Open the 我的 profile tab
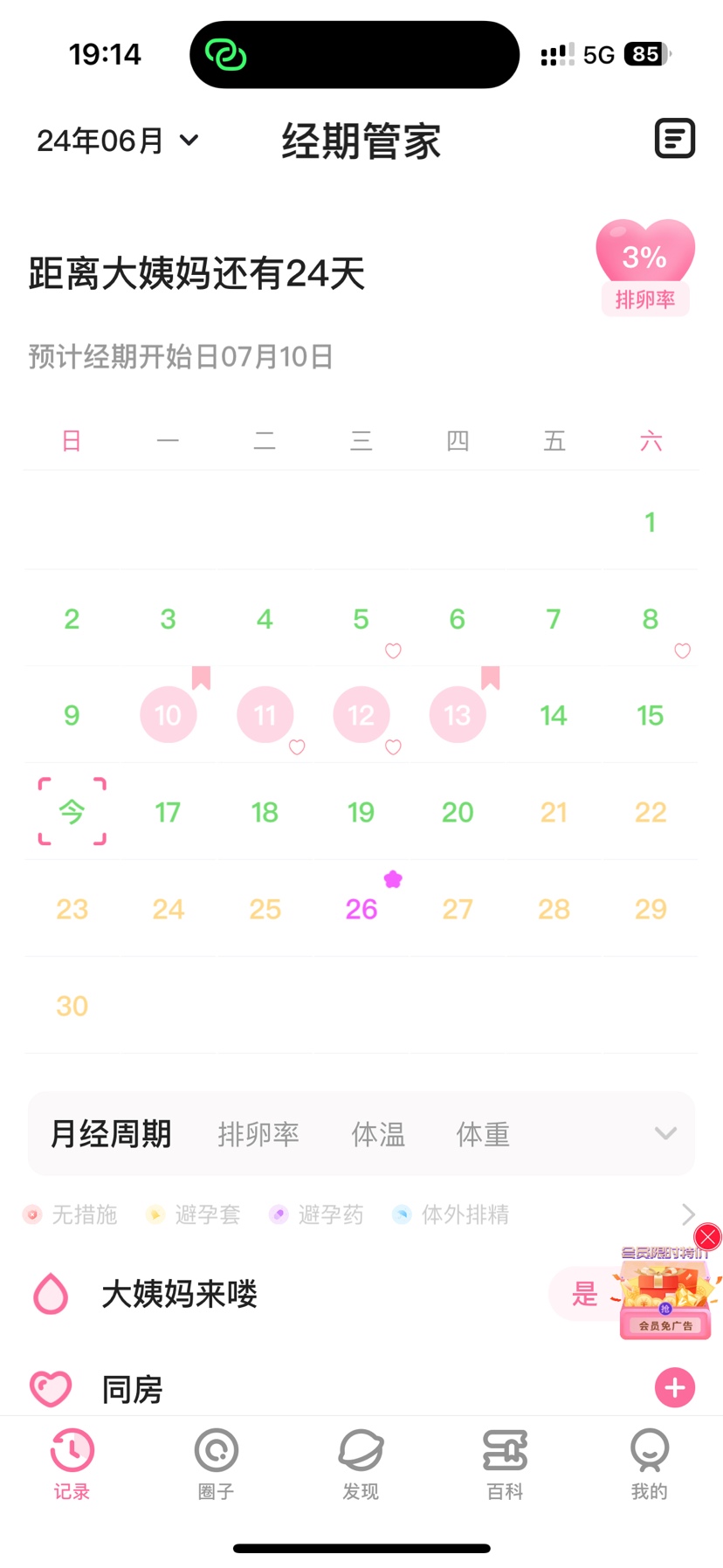 tap(649, 1462)
